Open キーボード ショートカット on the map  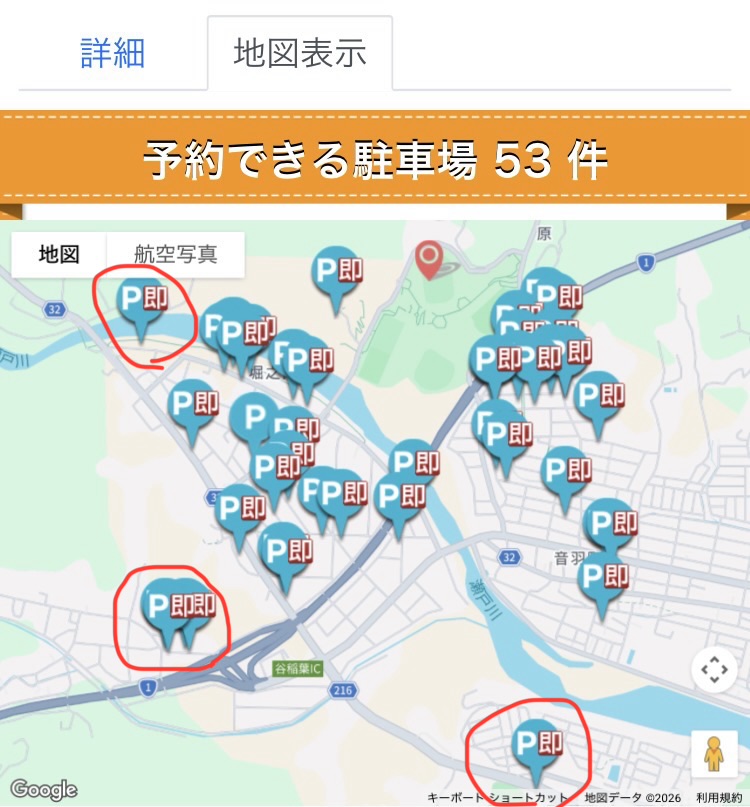pos(497,798)
